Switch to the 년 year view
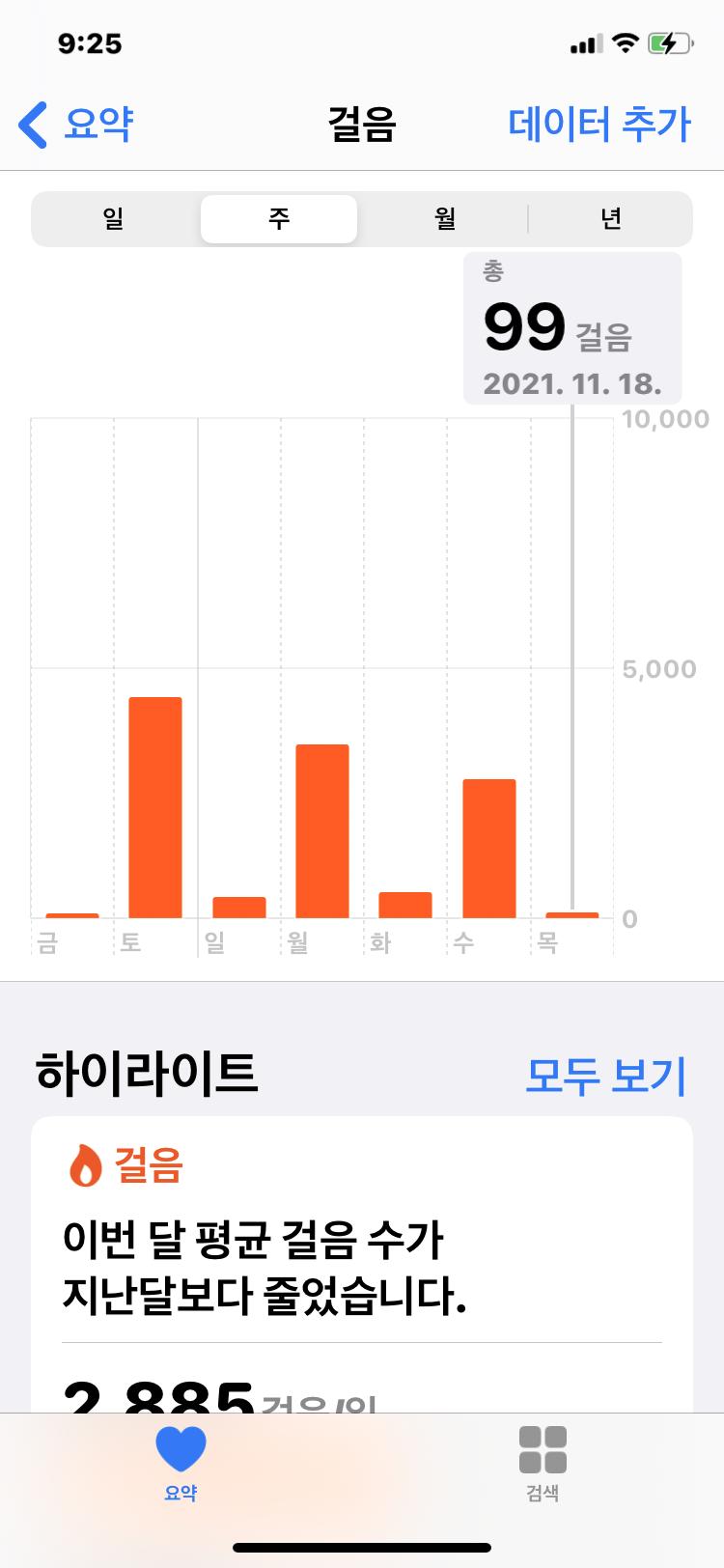 coord(610,219)
